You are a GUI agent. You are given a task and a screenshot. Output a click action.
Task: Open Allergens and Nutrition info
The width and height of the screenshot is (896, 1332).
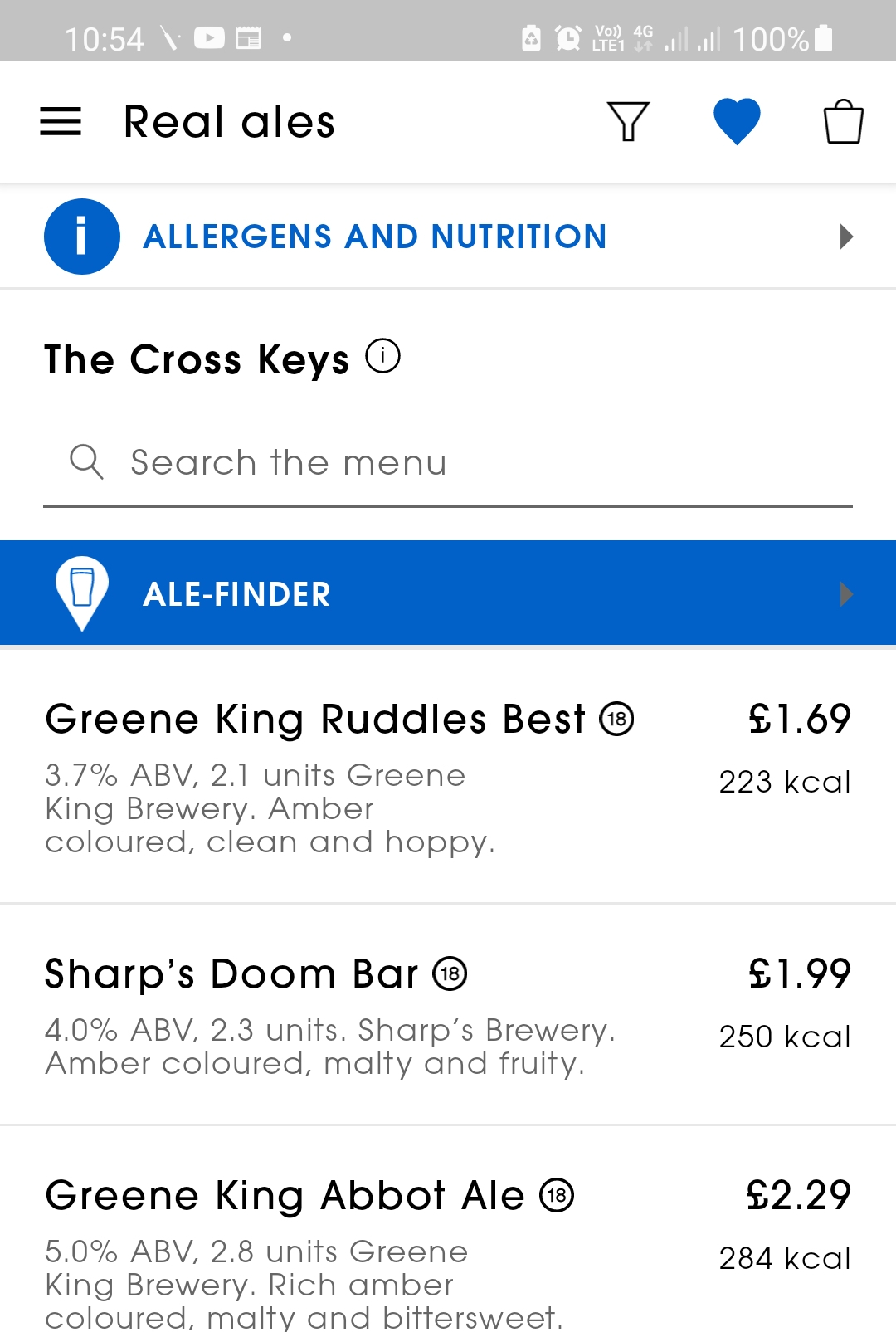coord(448,237)
